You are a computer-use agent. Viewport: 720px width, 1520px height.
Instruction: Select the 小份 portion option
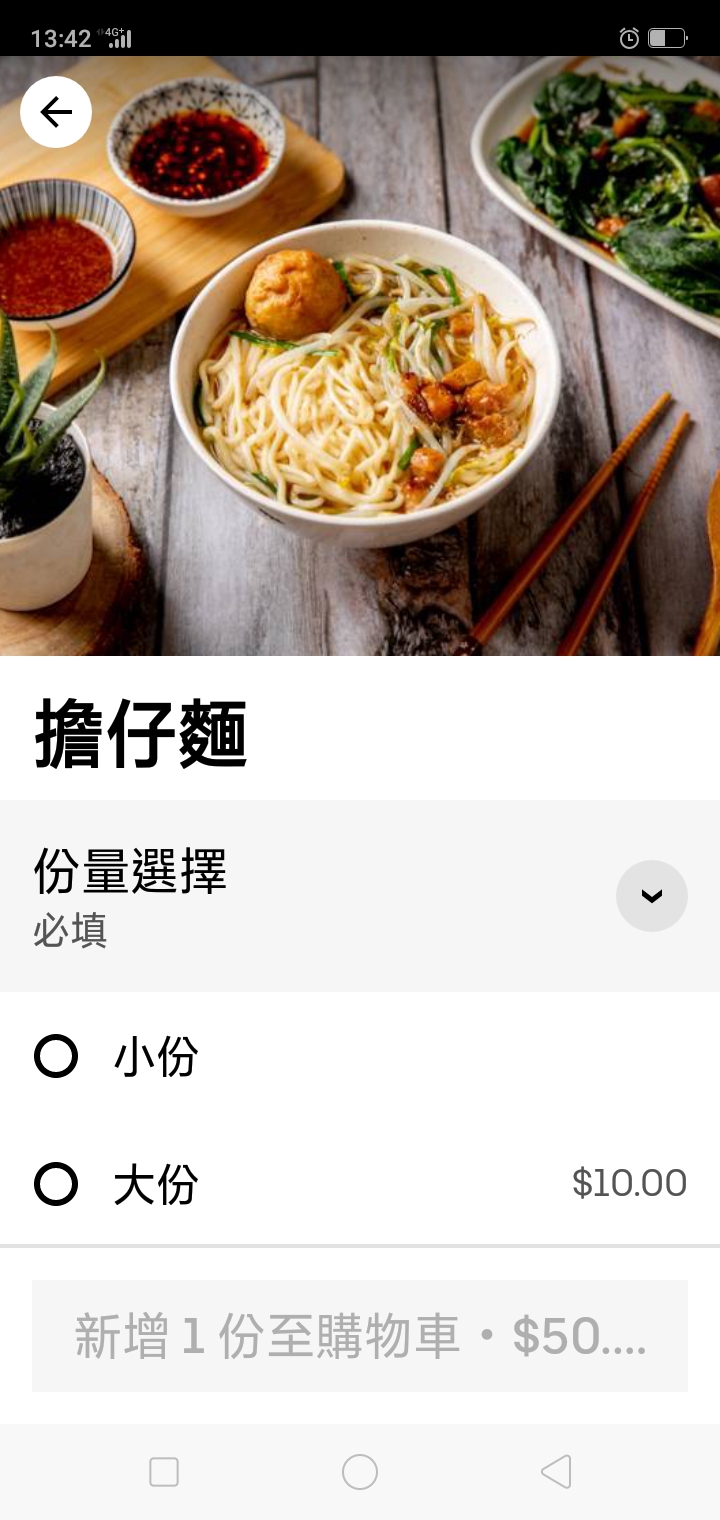[x=56, y=1056]
